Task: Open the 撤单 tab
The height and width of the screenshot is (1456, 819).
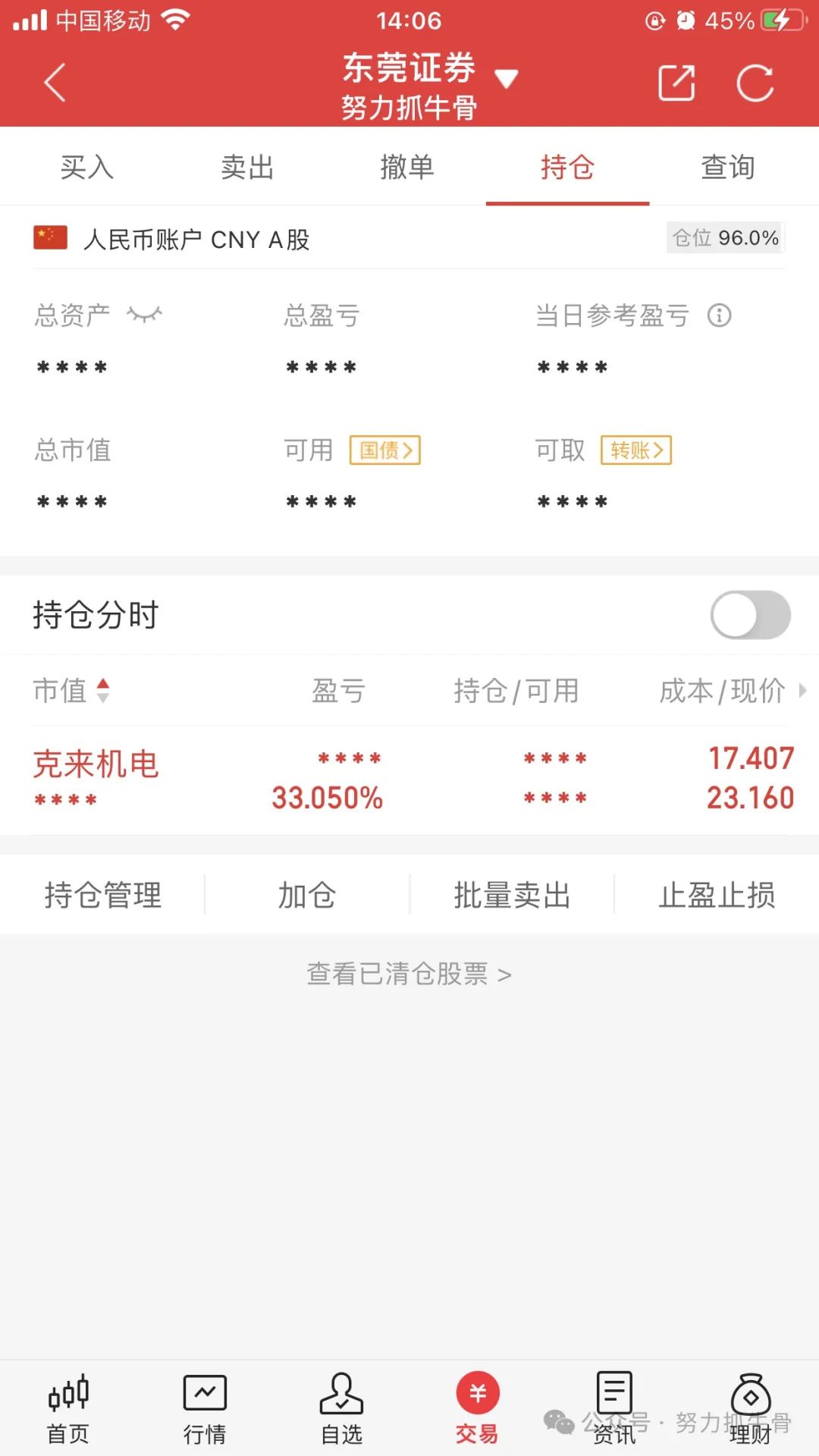Action: pos(407,167)
